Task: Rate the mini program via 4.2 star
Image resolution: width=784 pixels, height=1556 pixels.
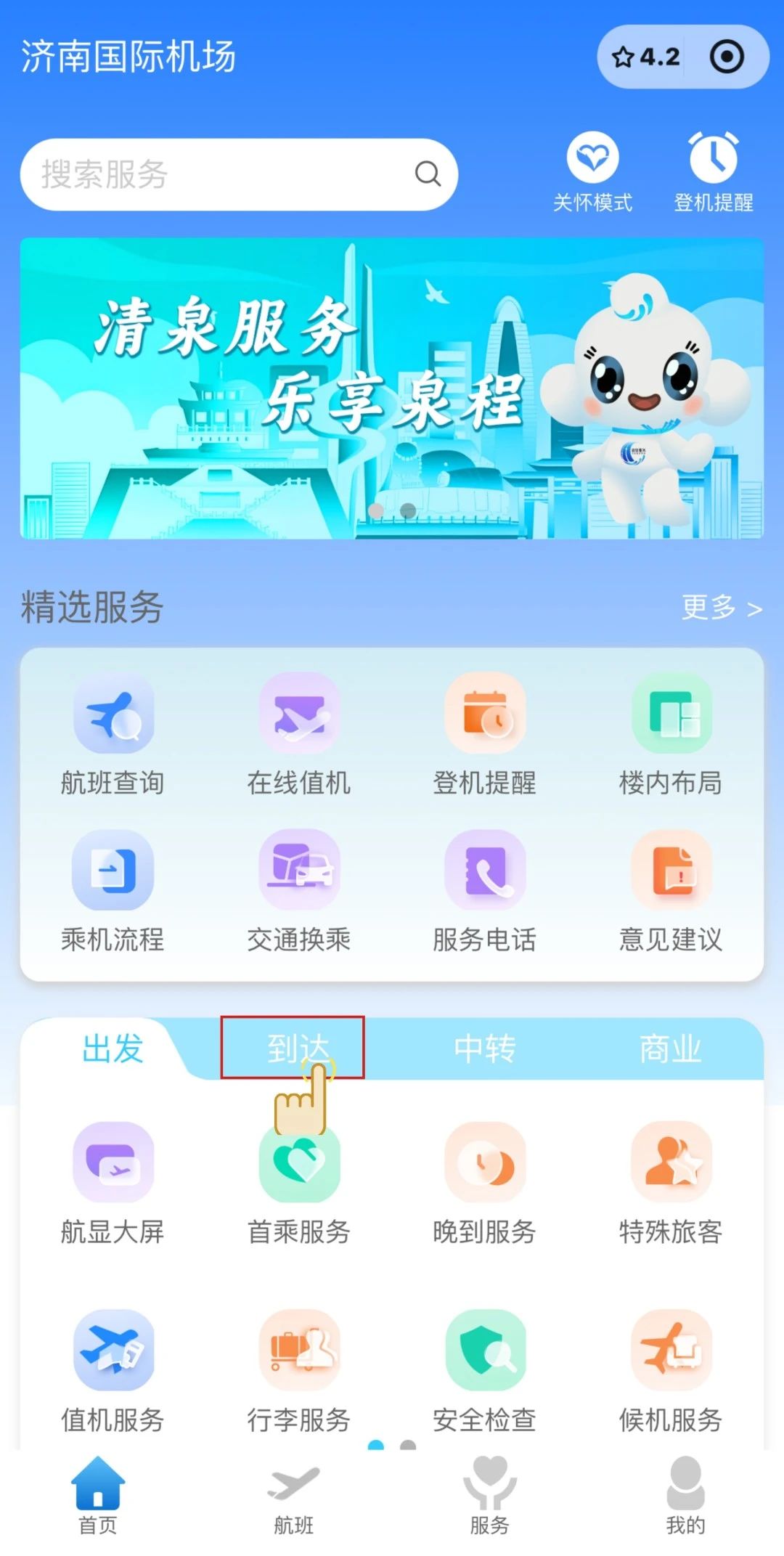Action: click(x=645, y=57)
